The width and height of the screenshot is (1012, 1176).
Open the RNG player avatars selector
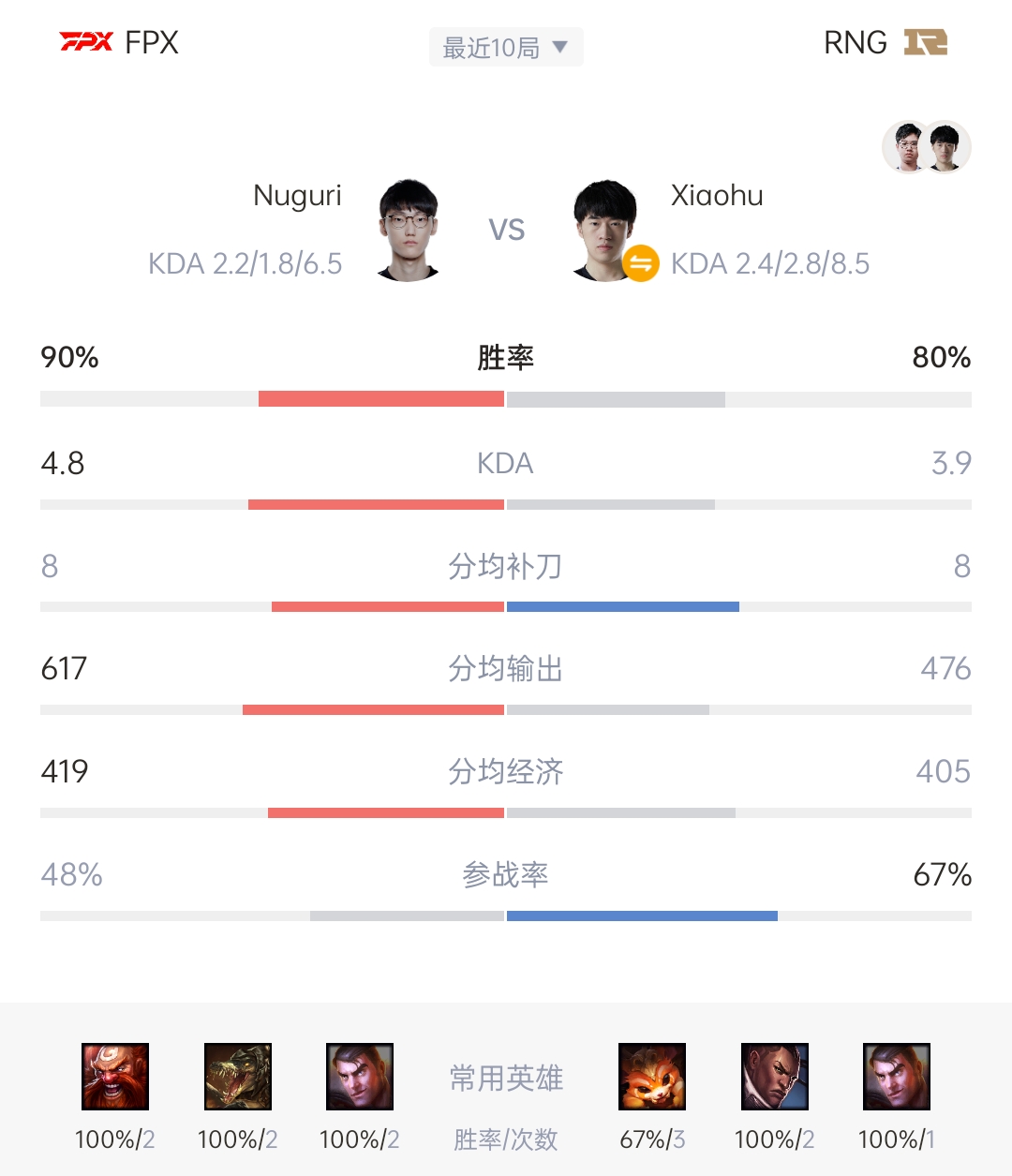click(x=926, y=148)
